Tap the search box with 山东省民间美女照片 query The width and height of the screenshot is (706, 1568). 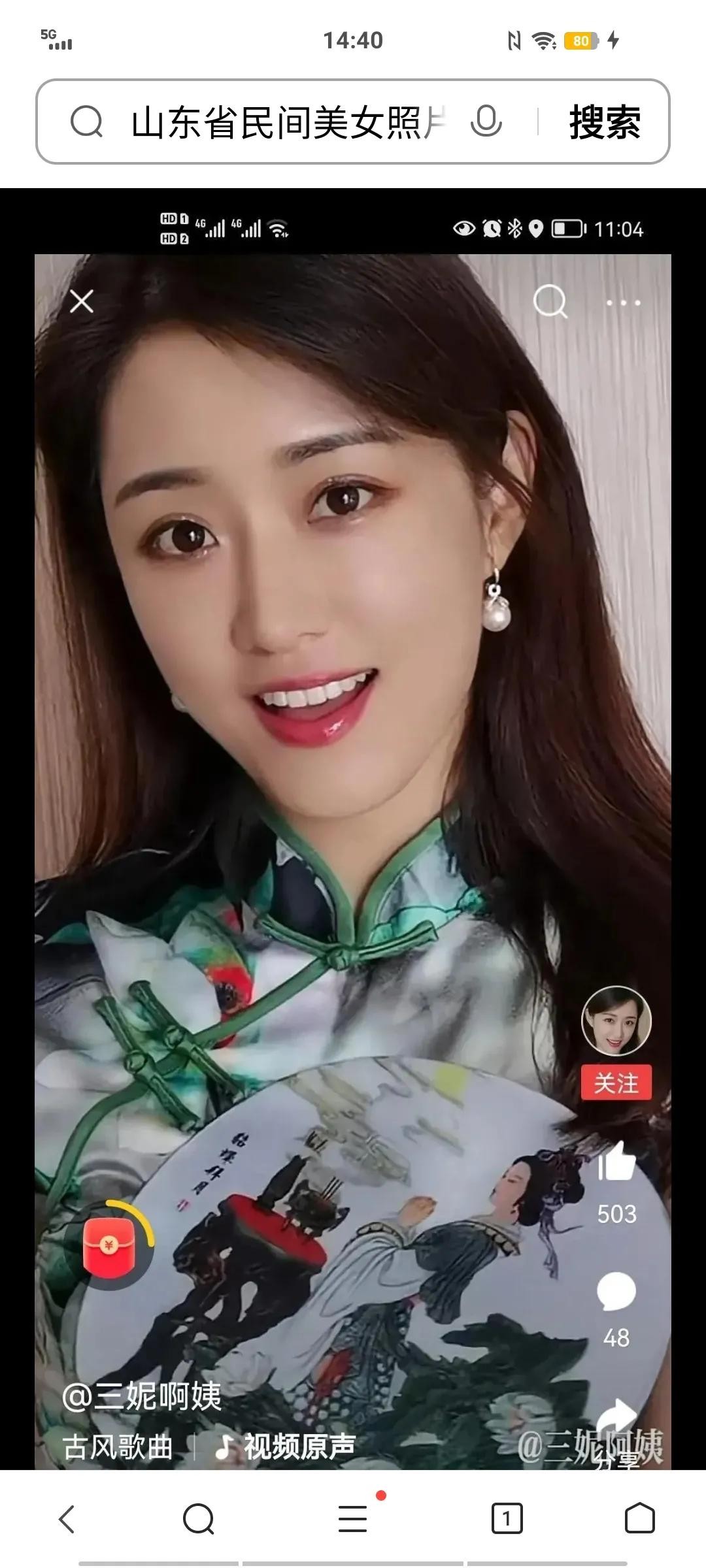[x=288, y=122]
